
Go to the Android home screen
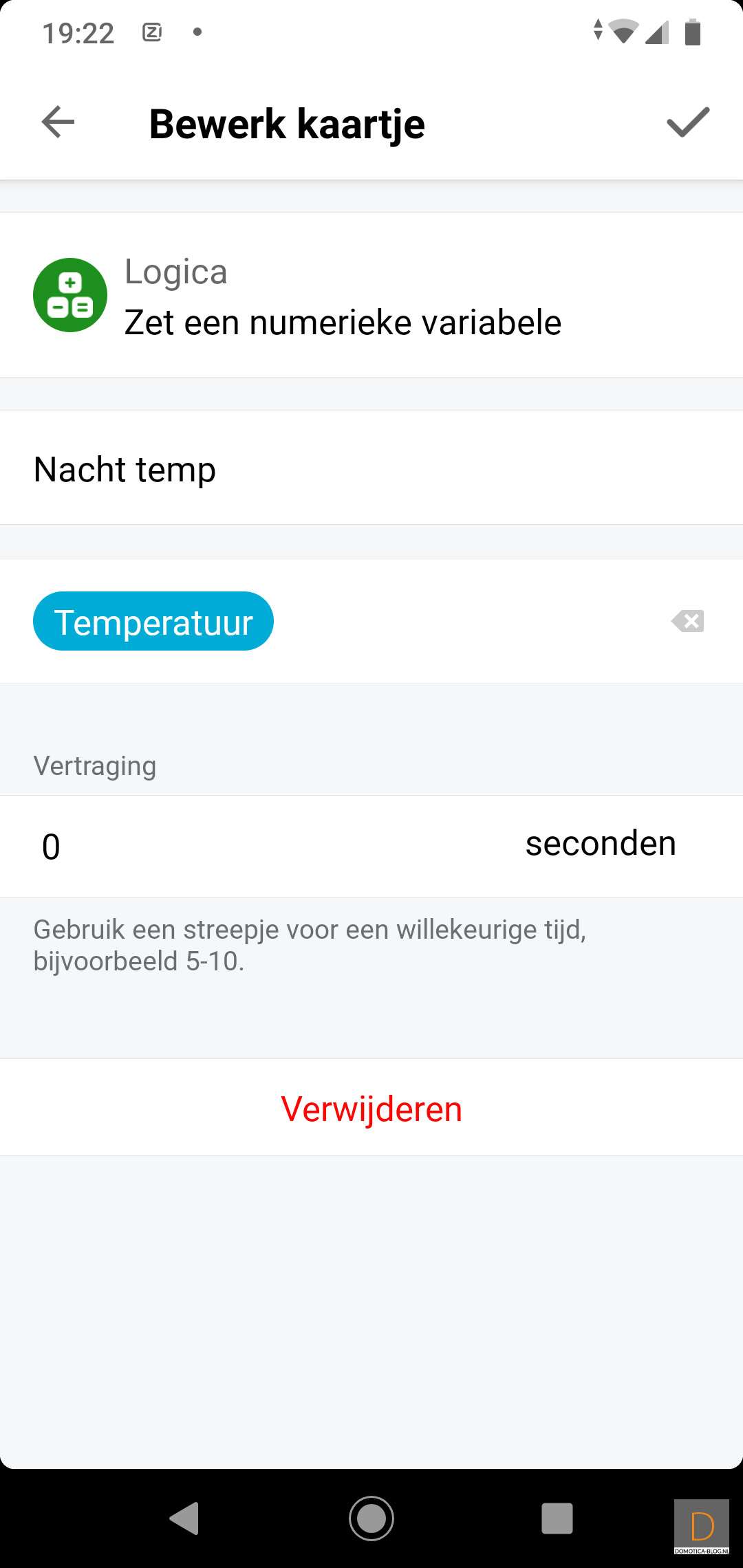[371, 1518]
